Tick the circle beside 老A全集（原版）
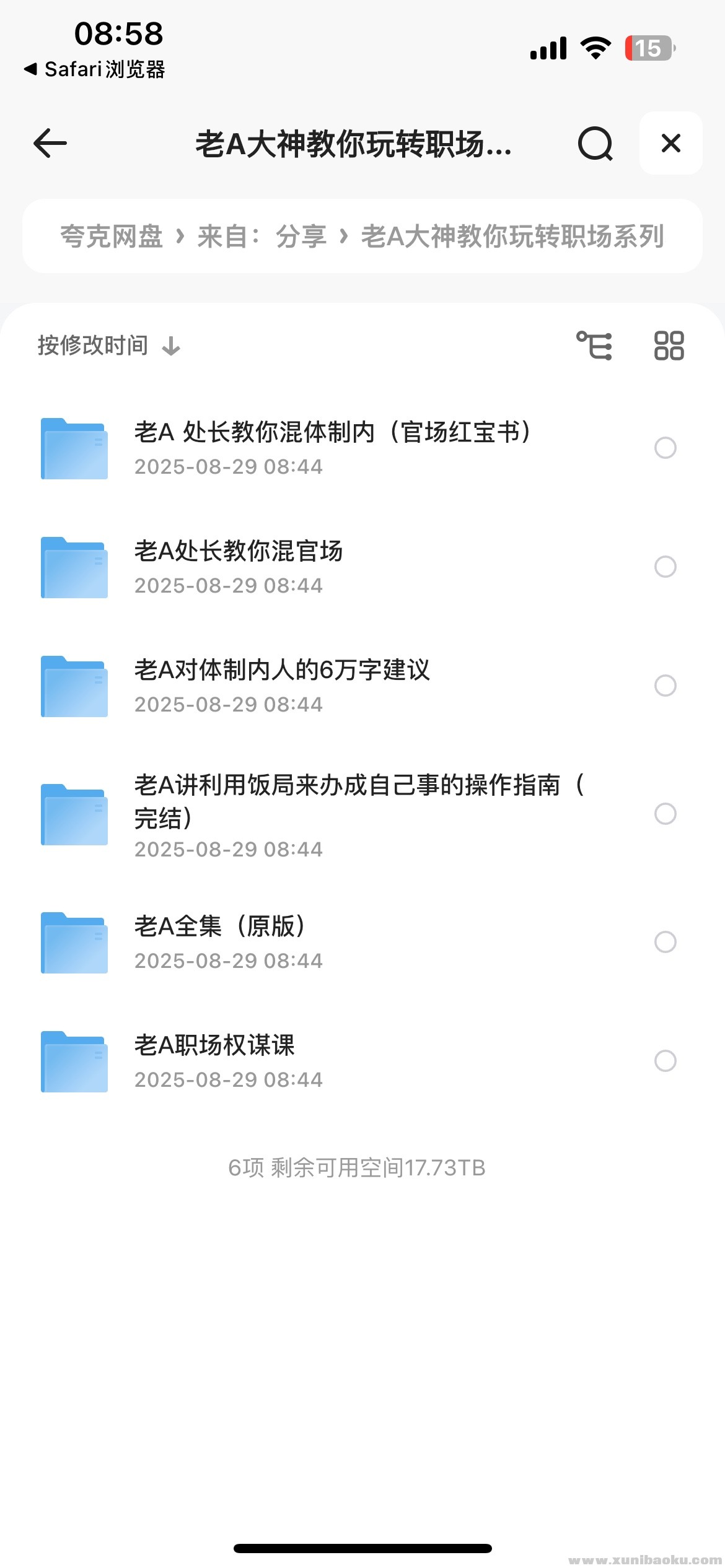This screenshot has height=1568, width=725. (x=666, y=942)
